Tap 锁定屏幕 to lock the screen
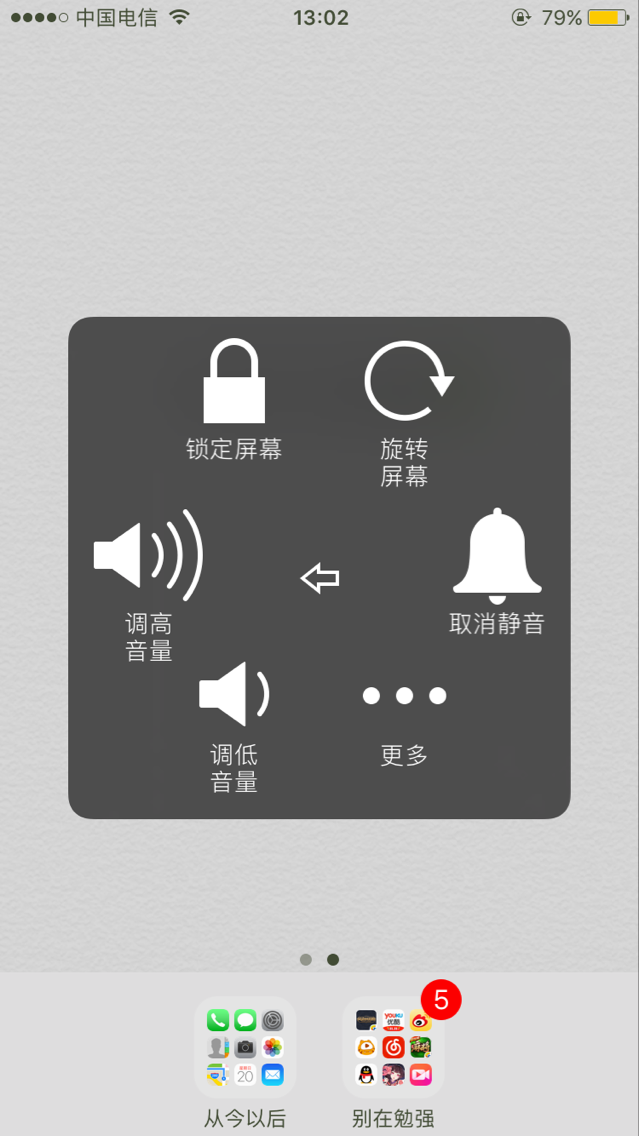The height and width of the screenshot is (1136, 639). point(233,398)
